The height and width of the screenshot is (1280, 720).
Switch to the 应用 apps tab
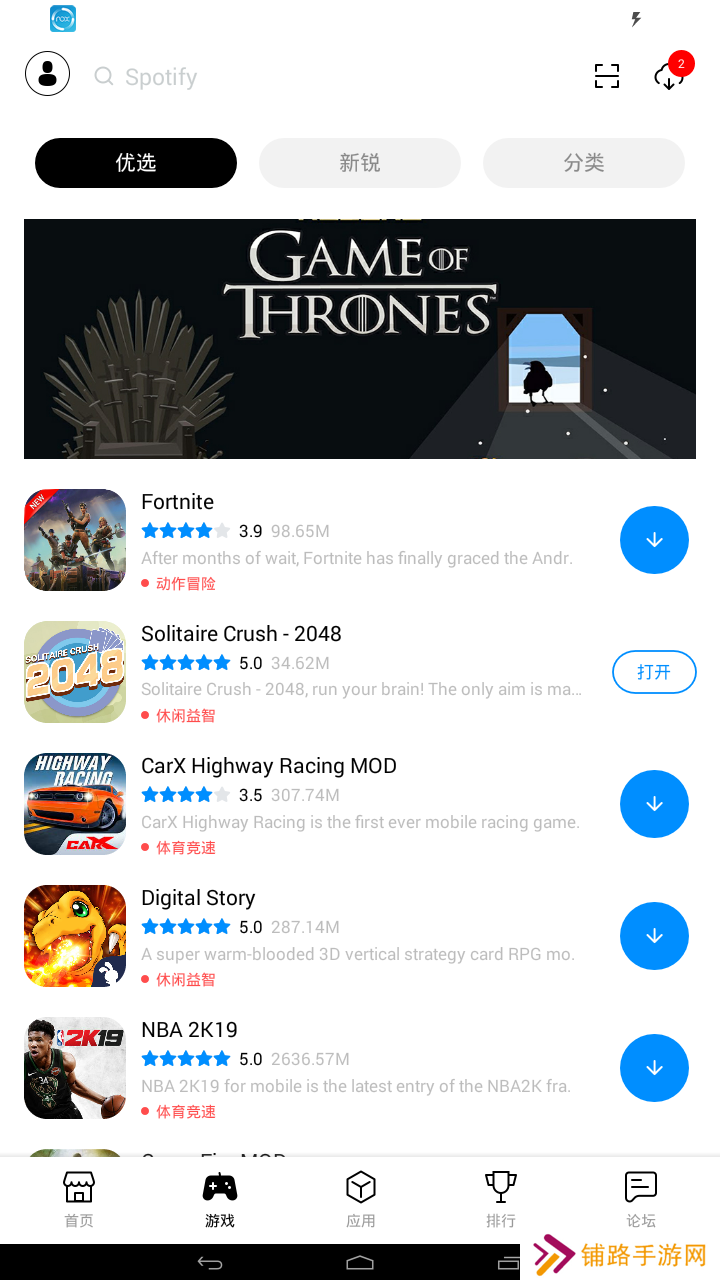(360, 1199)
